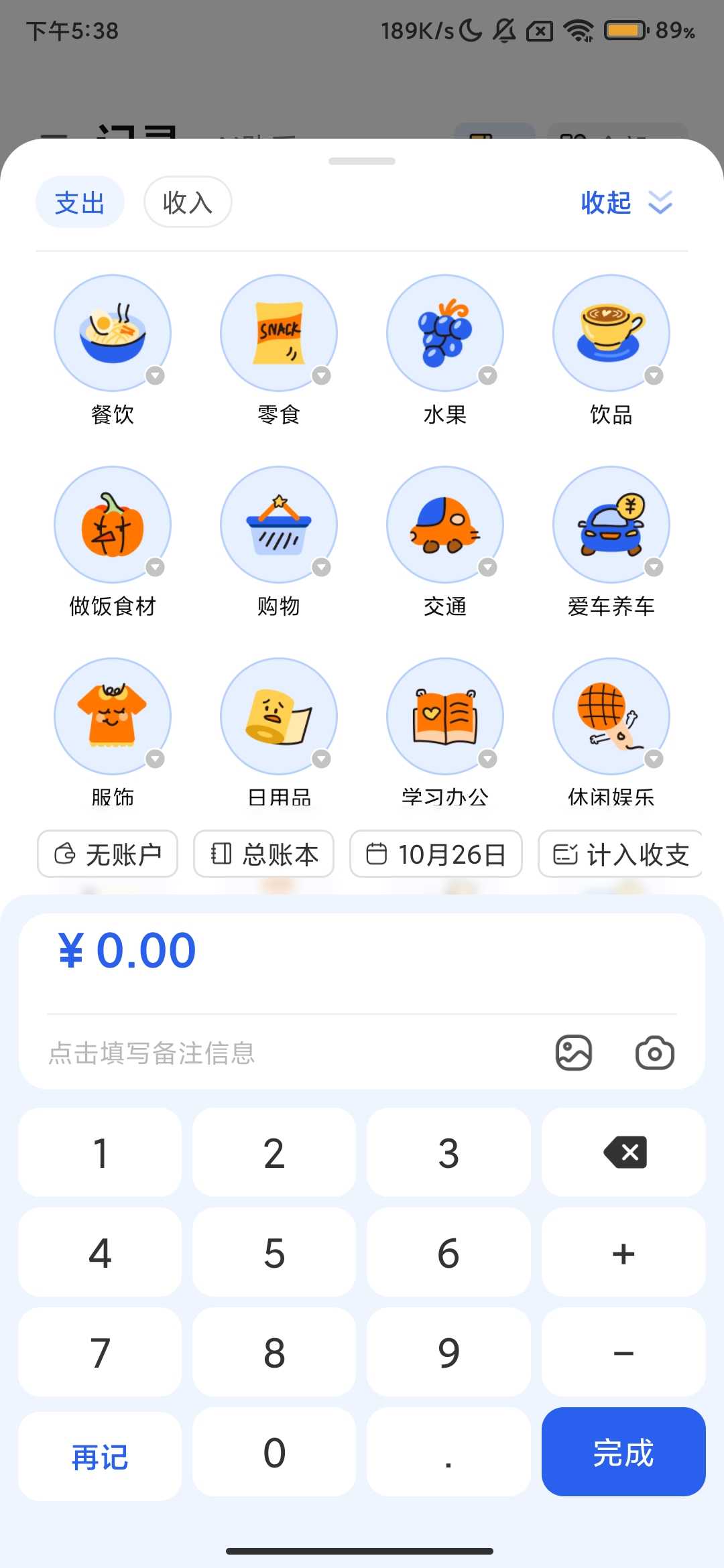The image size is (724, 1568).
Task: Tap the camera icon to take a photo
Action: coord(654,1052)
